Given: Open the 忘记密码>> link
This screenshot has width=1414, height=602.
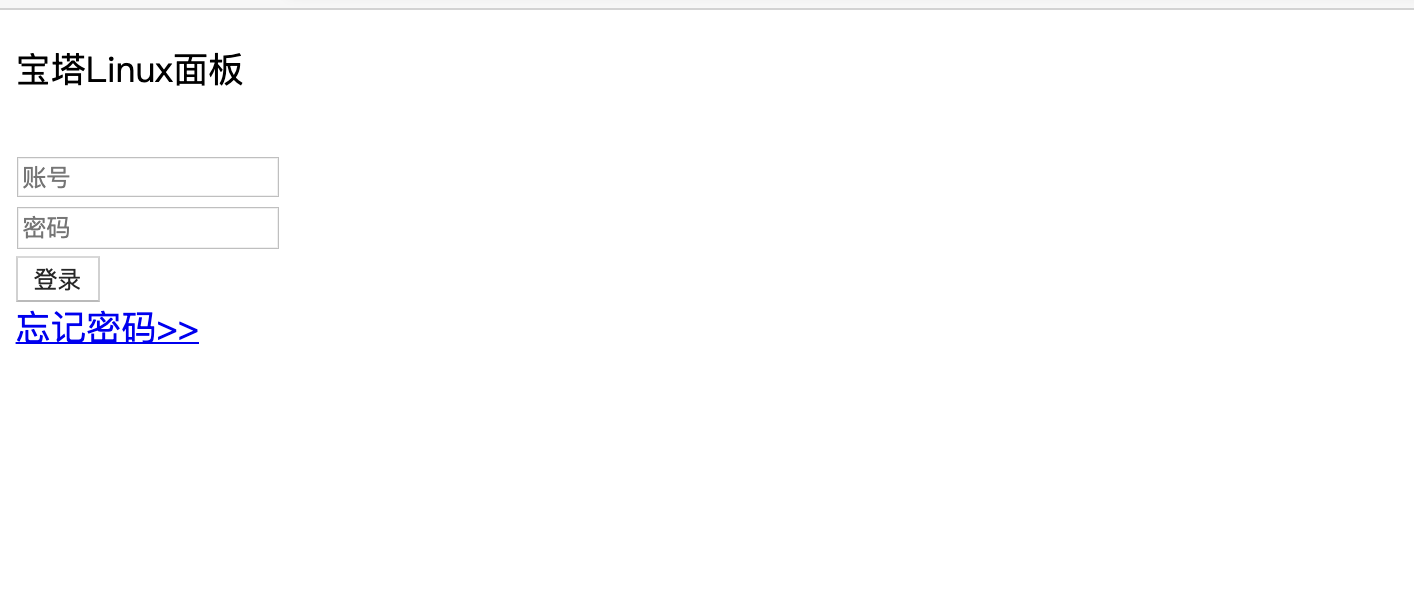Looking at the screenshot, I should (x=107, y=329).
